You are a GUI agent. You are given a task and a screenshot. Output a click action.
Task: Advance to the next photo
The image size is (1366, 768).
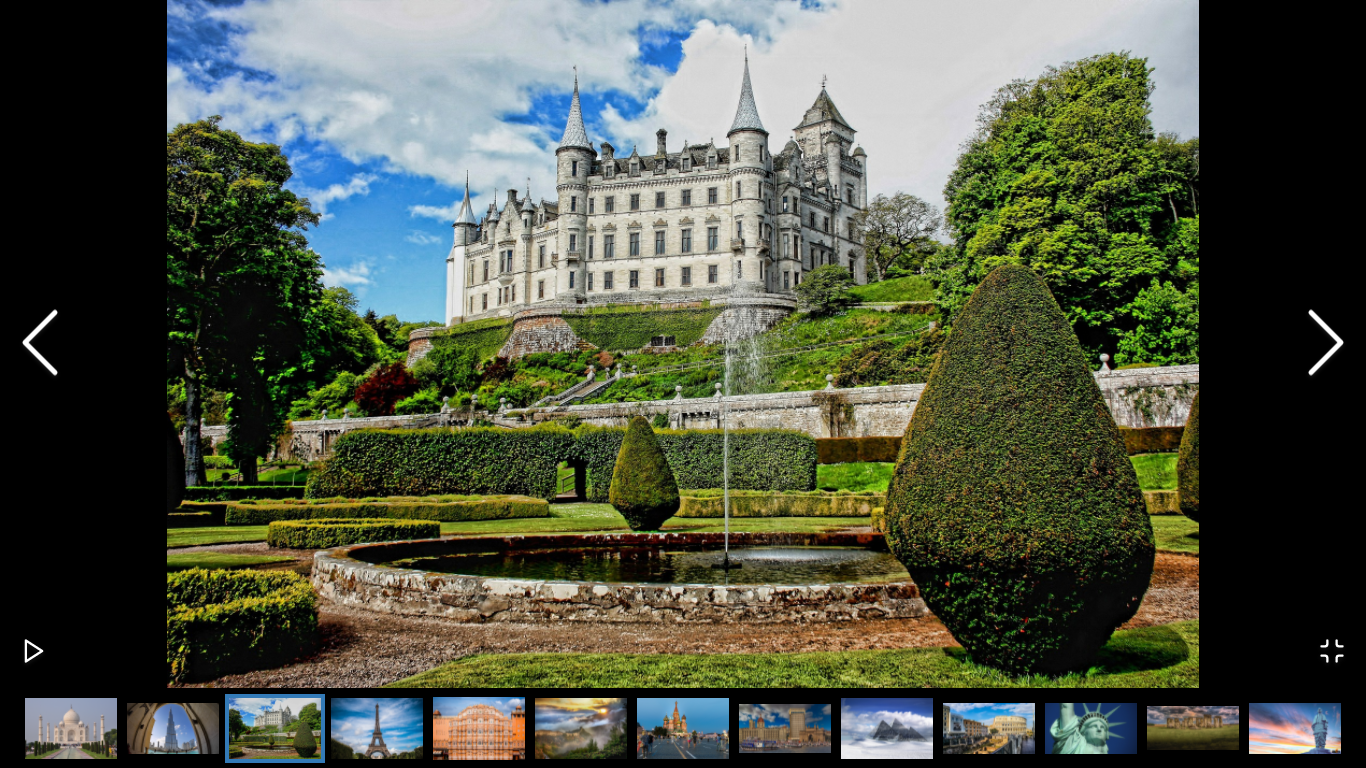click(1325, 343)
